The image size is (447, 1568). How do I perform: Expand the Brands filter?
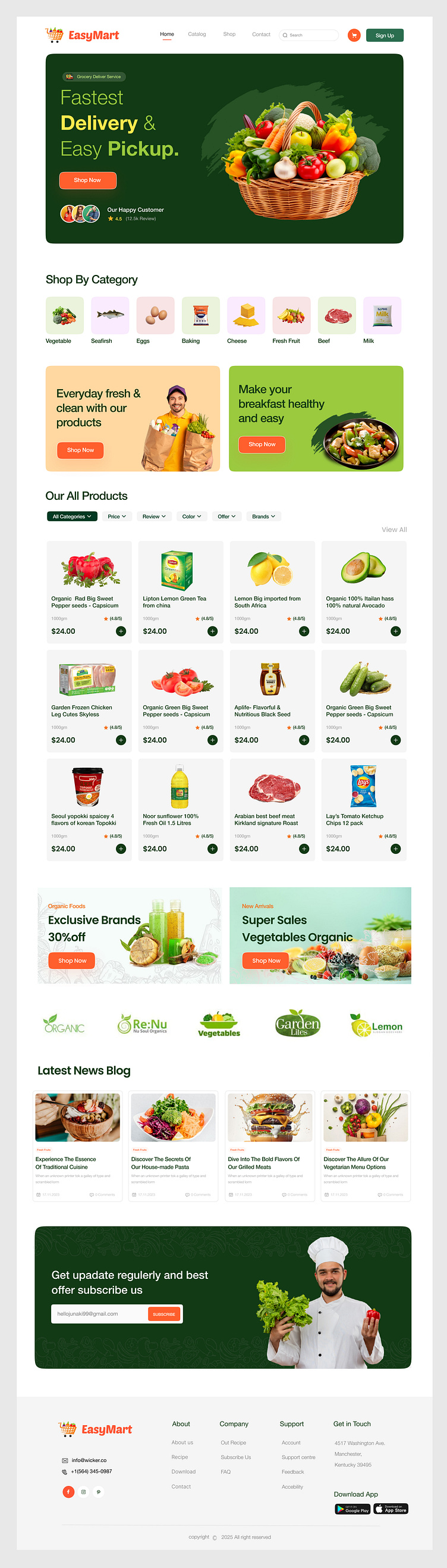263,516
